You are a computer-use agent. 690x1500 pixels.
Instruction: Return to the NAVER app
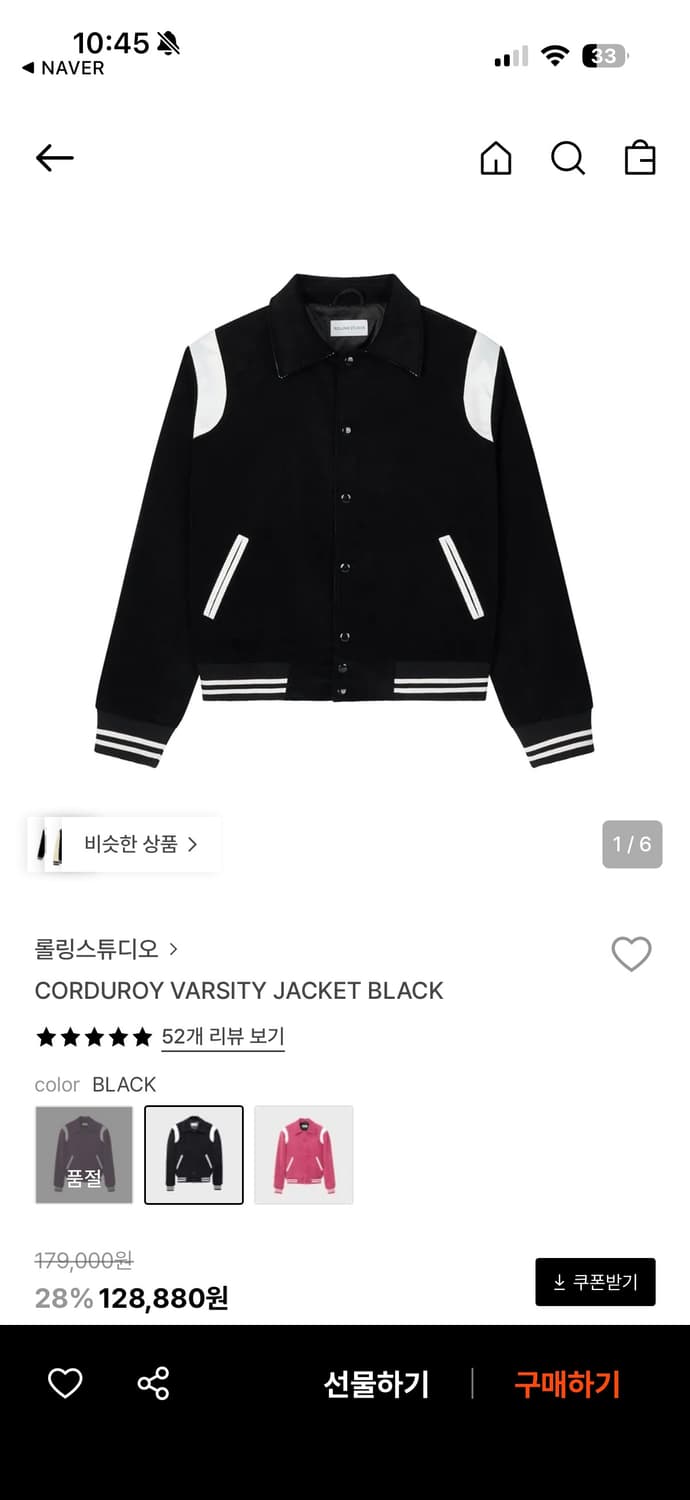[63, 68]
